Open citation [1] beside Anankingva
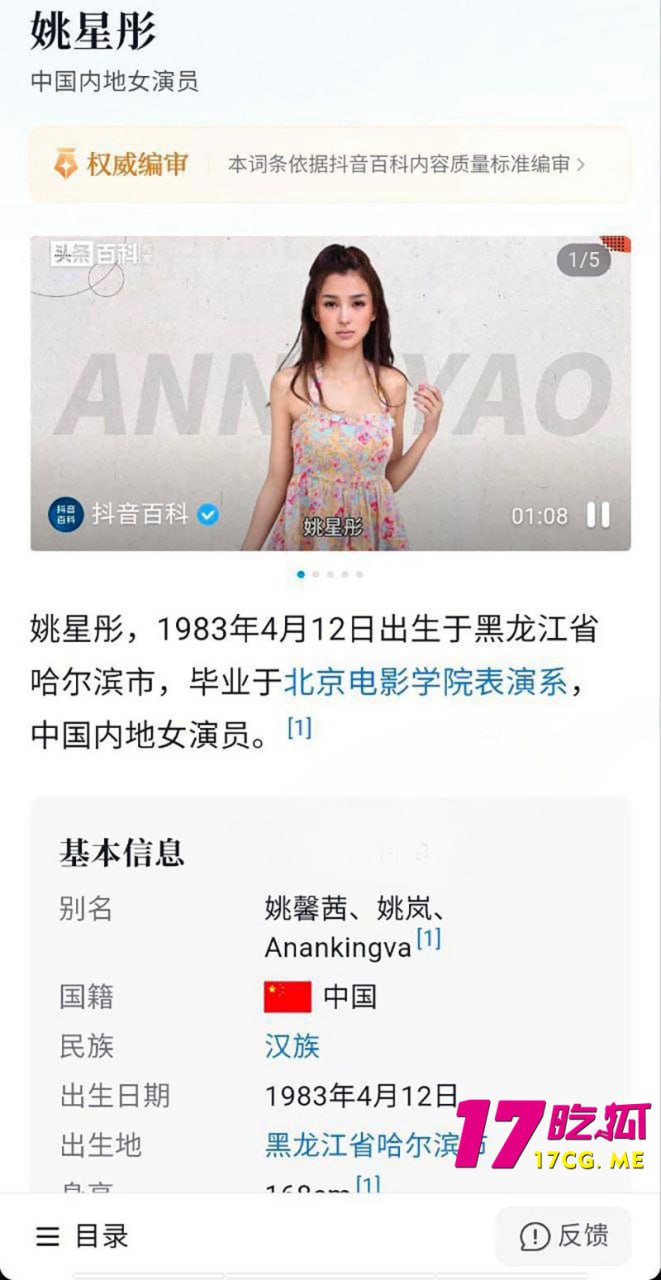661x1280 pixels. tap(428, 939)
